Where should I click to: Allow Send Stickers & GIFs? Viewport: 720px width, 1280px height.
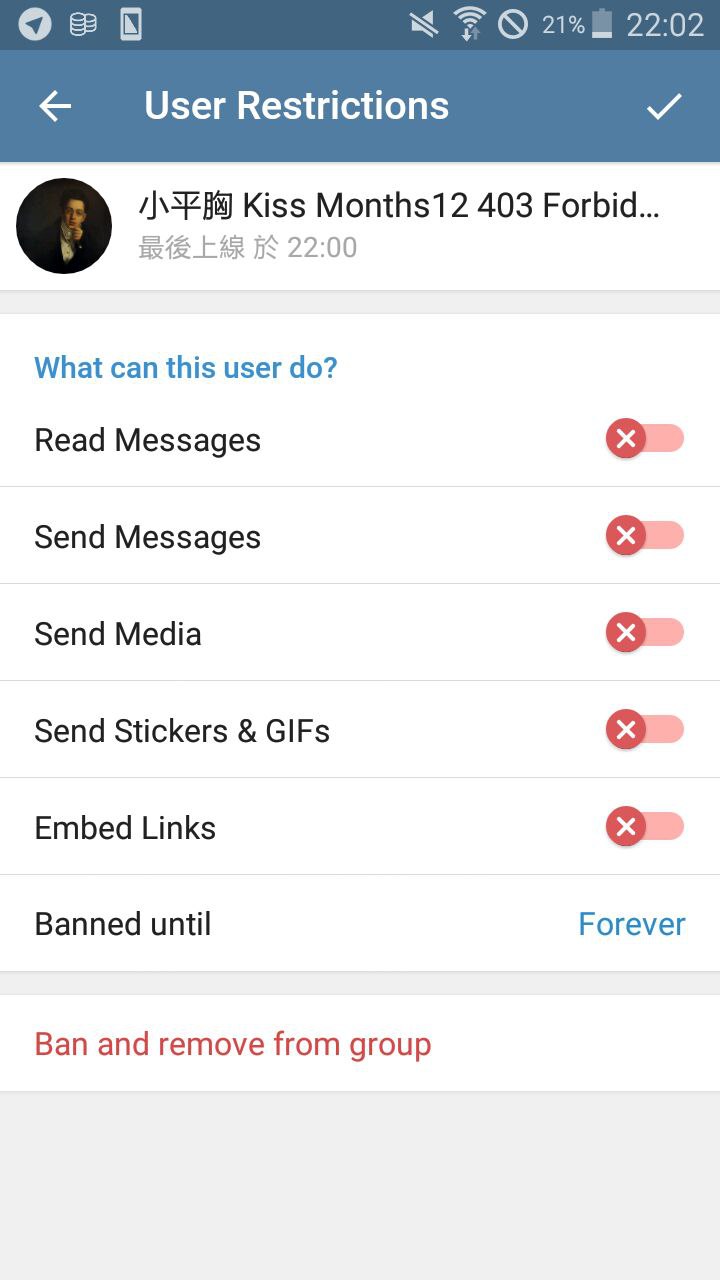(x=644, y=730)
